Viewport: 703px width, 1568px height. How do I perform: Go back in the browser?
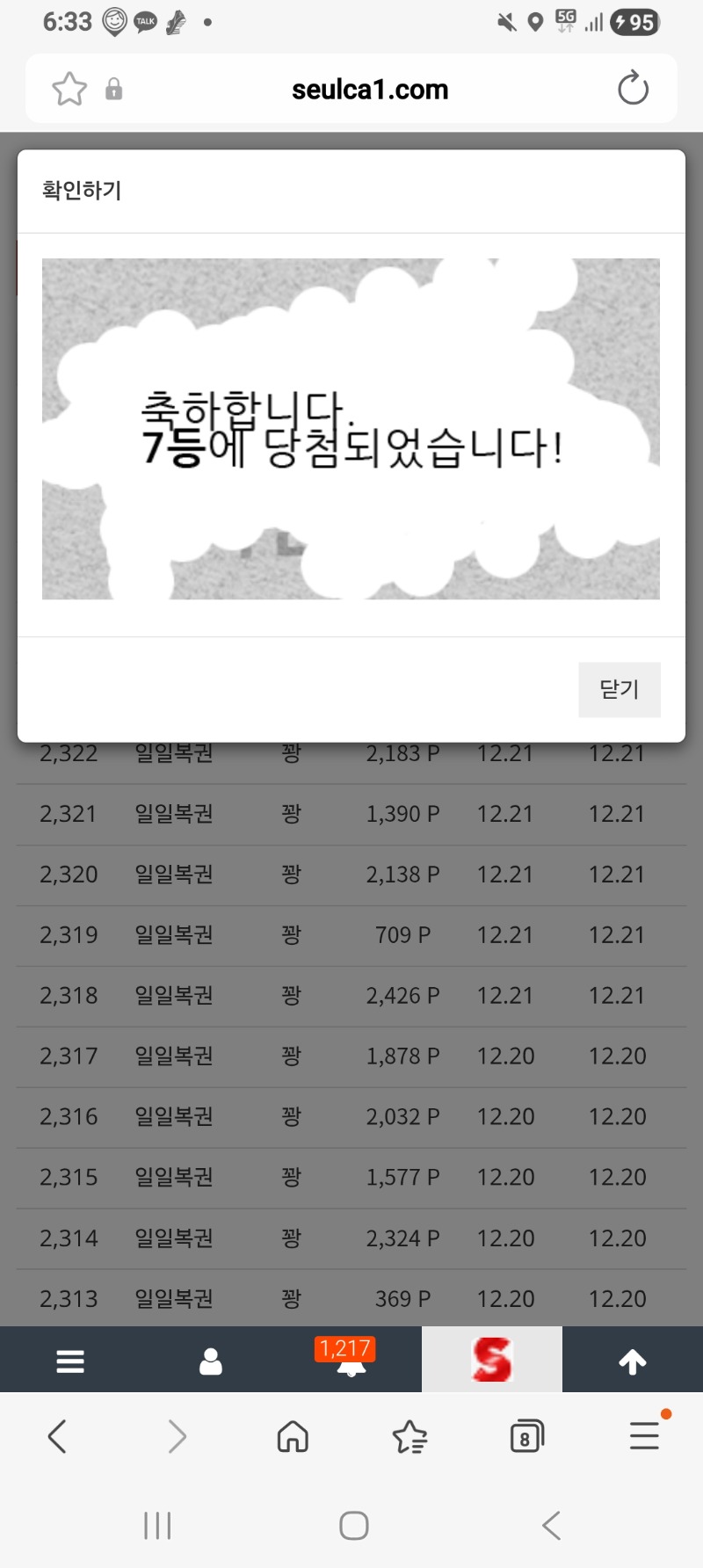pos(57,1437)
